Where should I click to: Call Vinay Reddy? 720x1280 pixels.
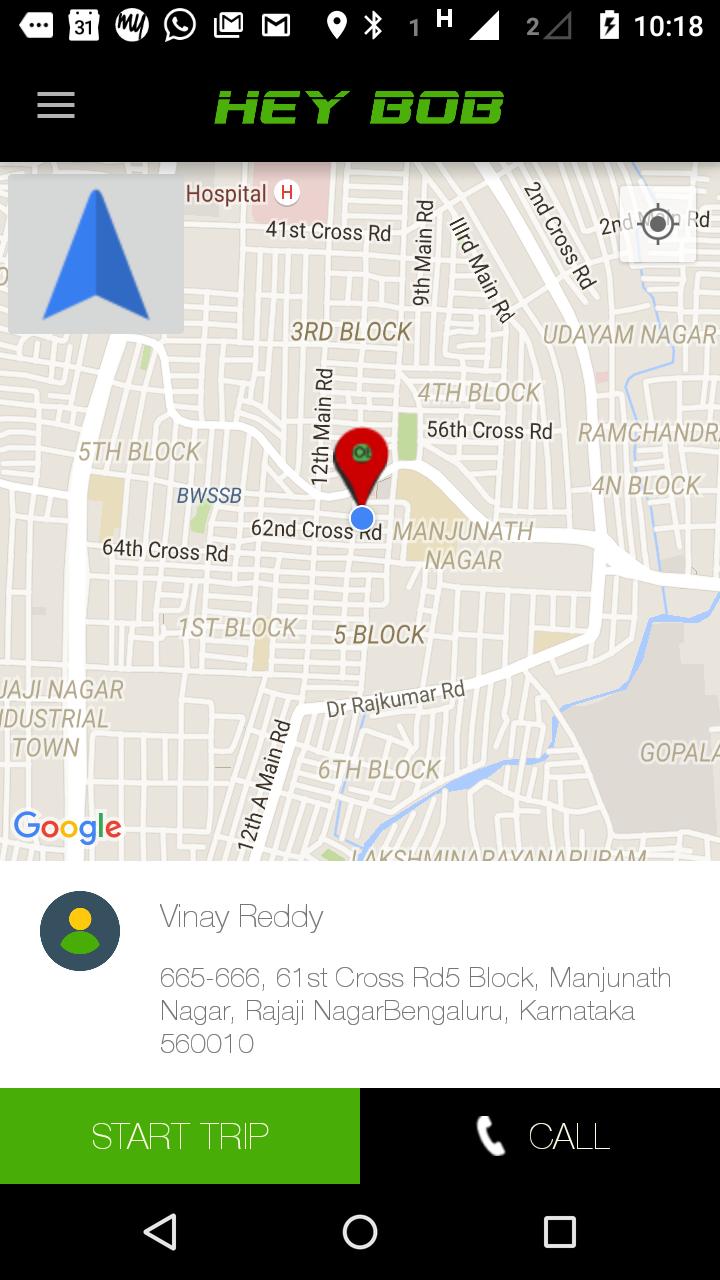pos(540,1136)
